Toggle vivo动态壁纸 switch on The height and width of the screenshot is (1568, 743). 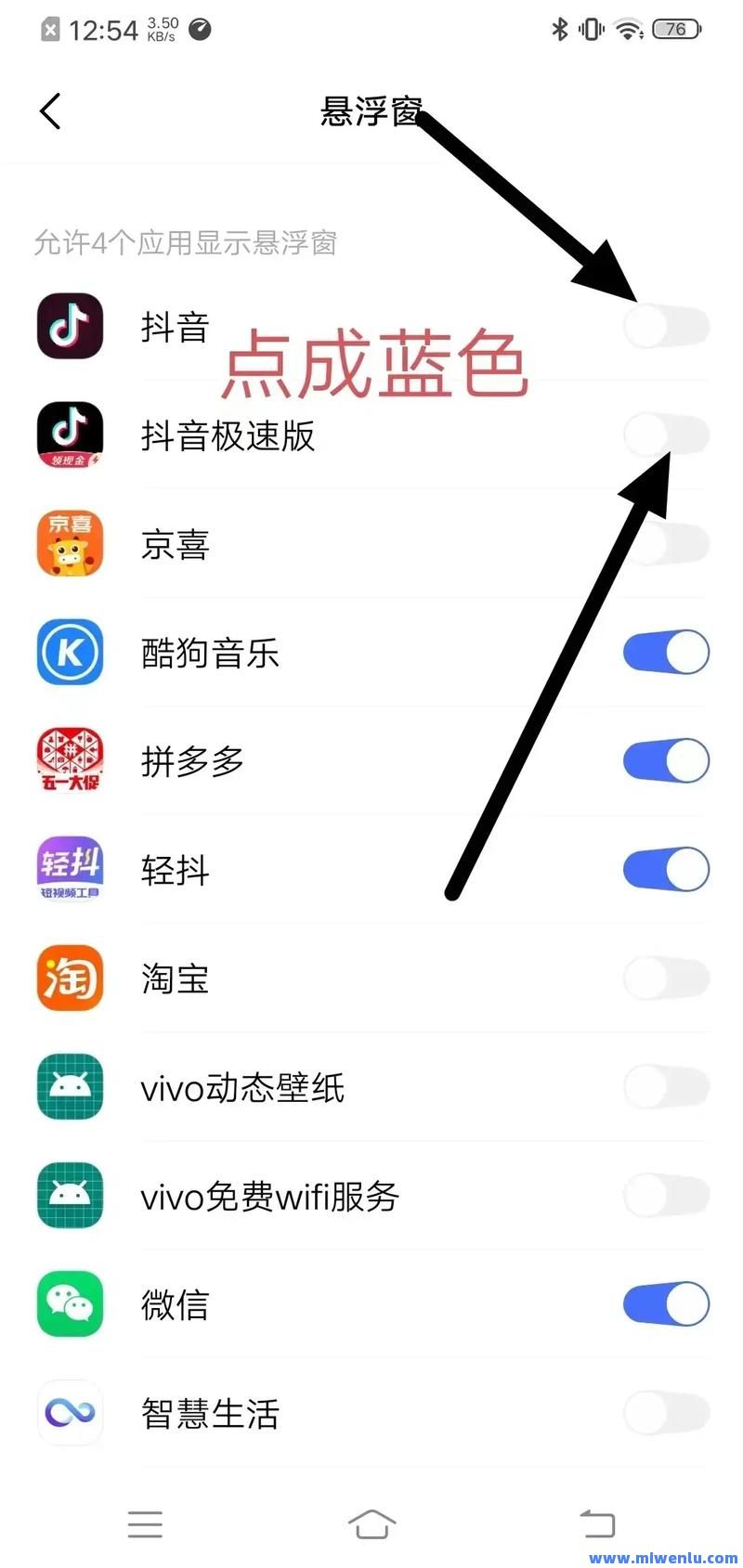666,1087
